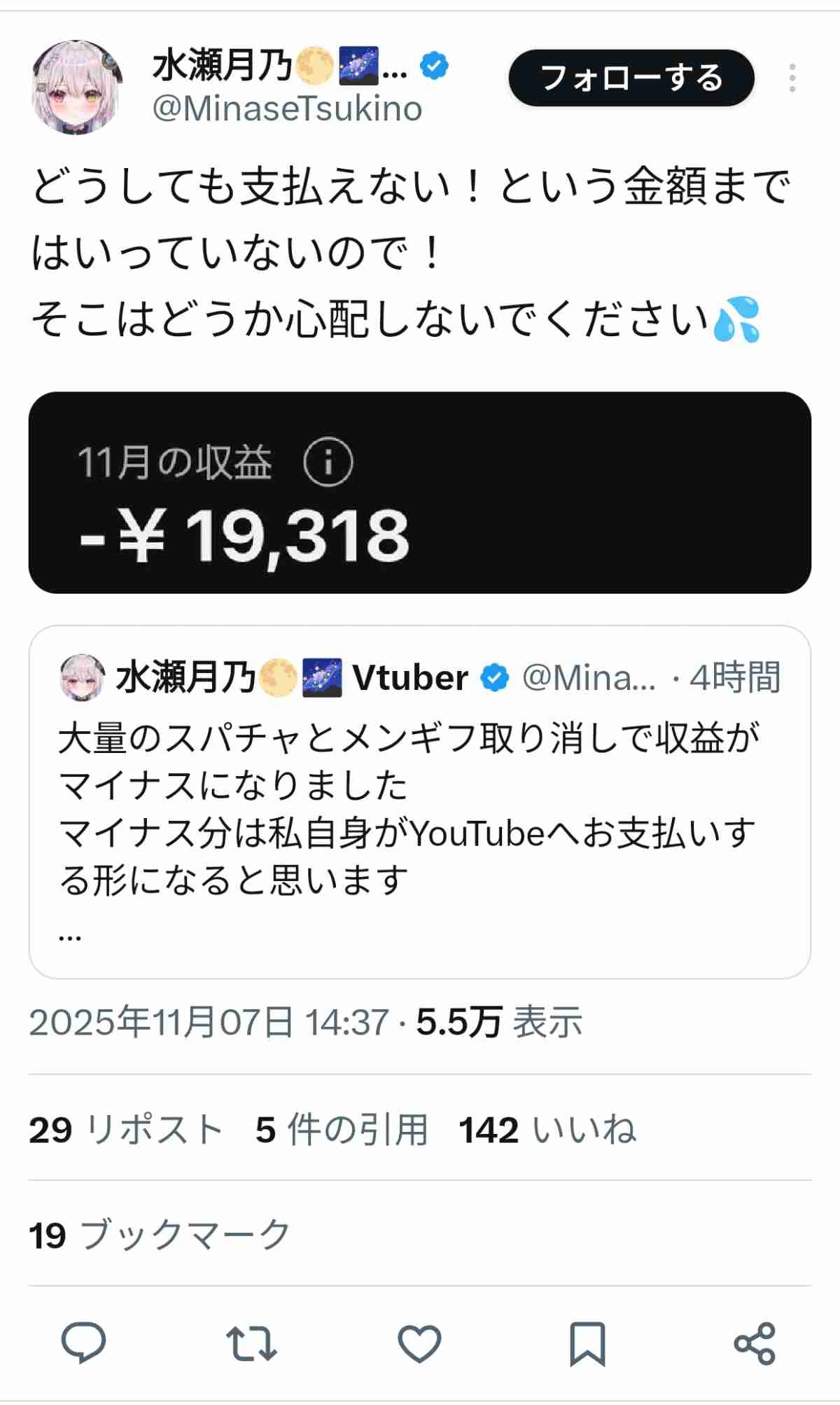Viewport: 840px width, 1405px height.
Task: Open the three-dot overflow menu
Action: point(792,78)
